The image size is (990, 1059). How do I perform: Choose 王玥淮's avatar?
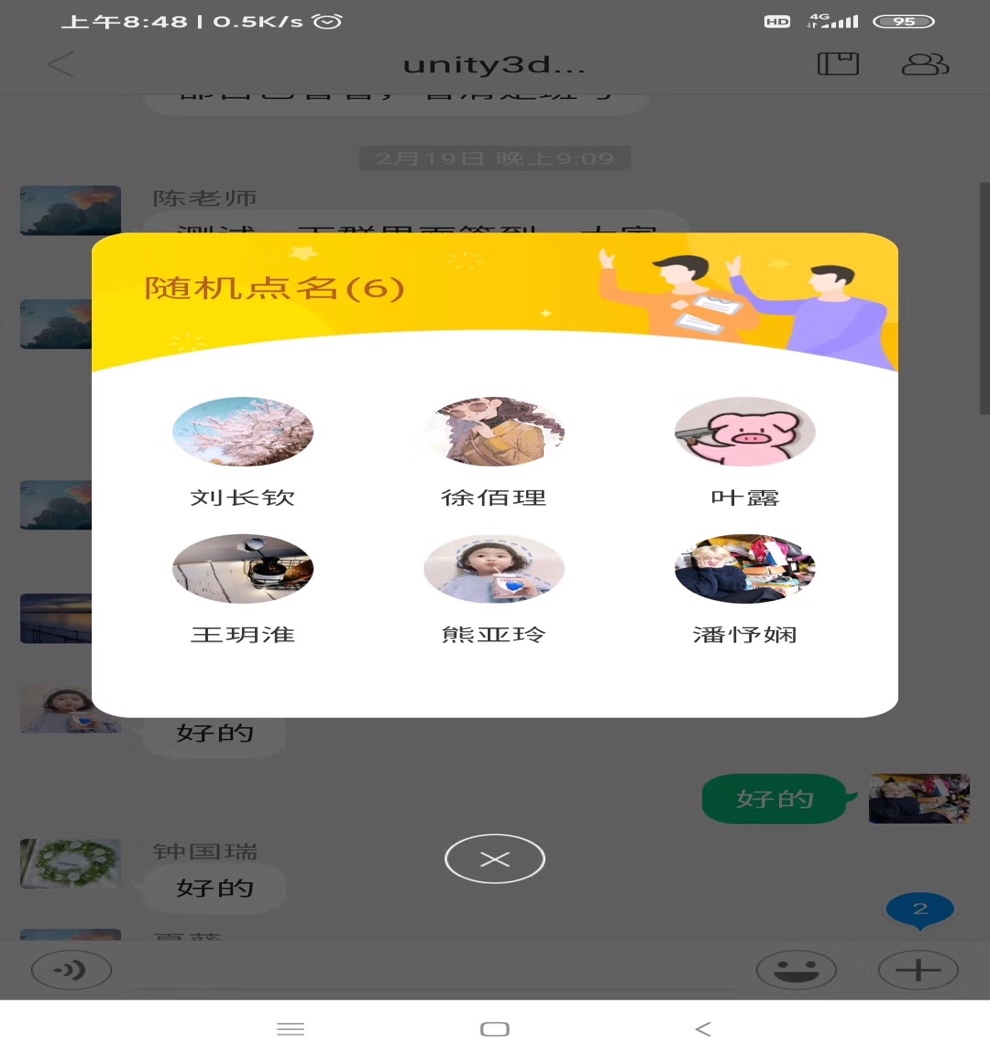(x=243, y=568)
